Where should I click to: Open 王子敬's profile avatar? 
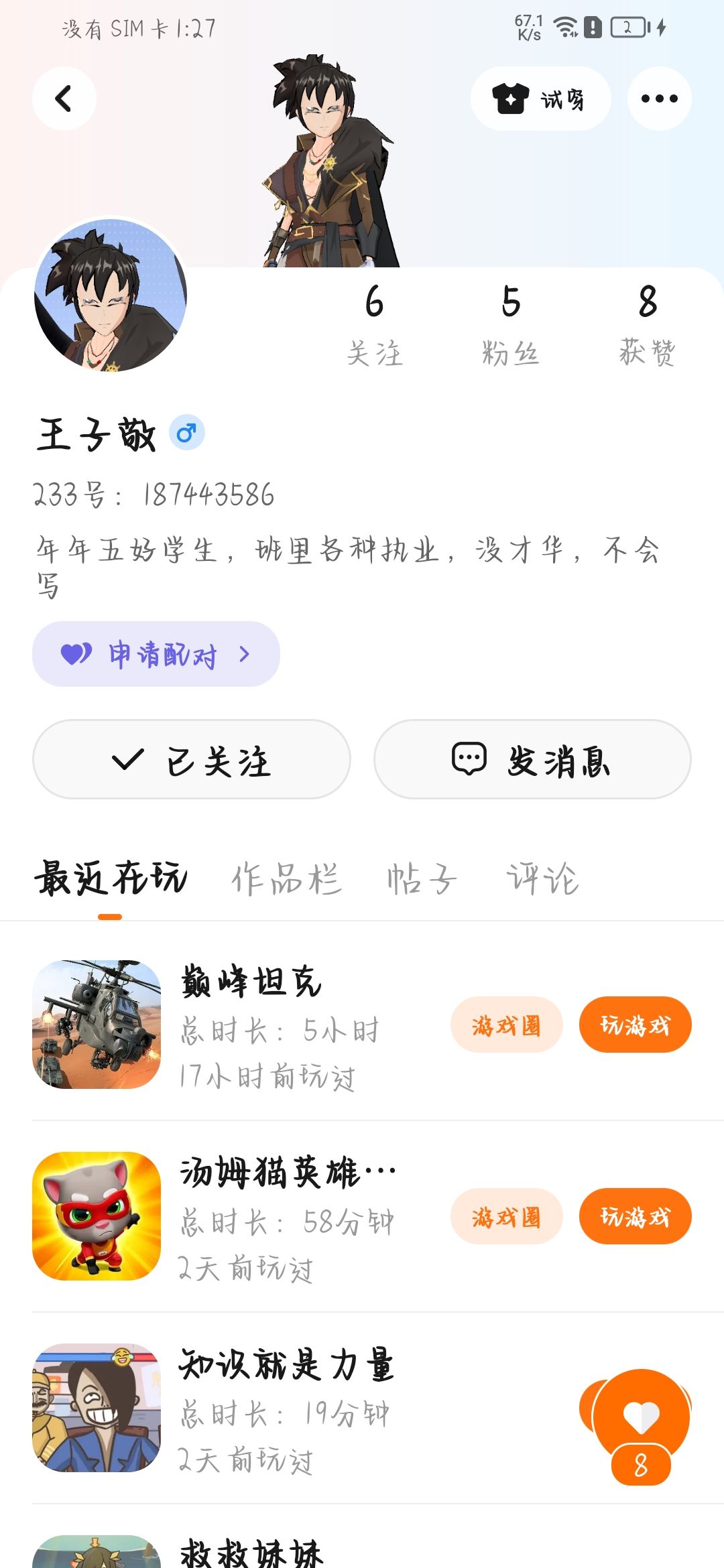(x=111, y=295)
